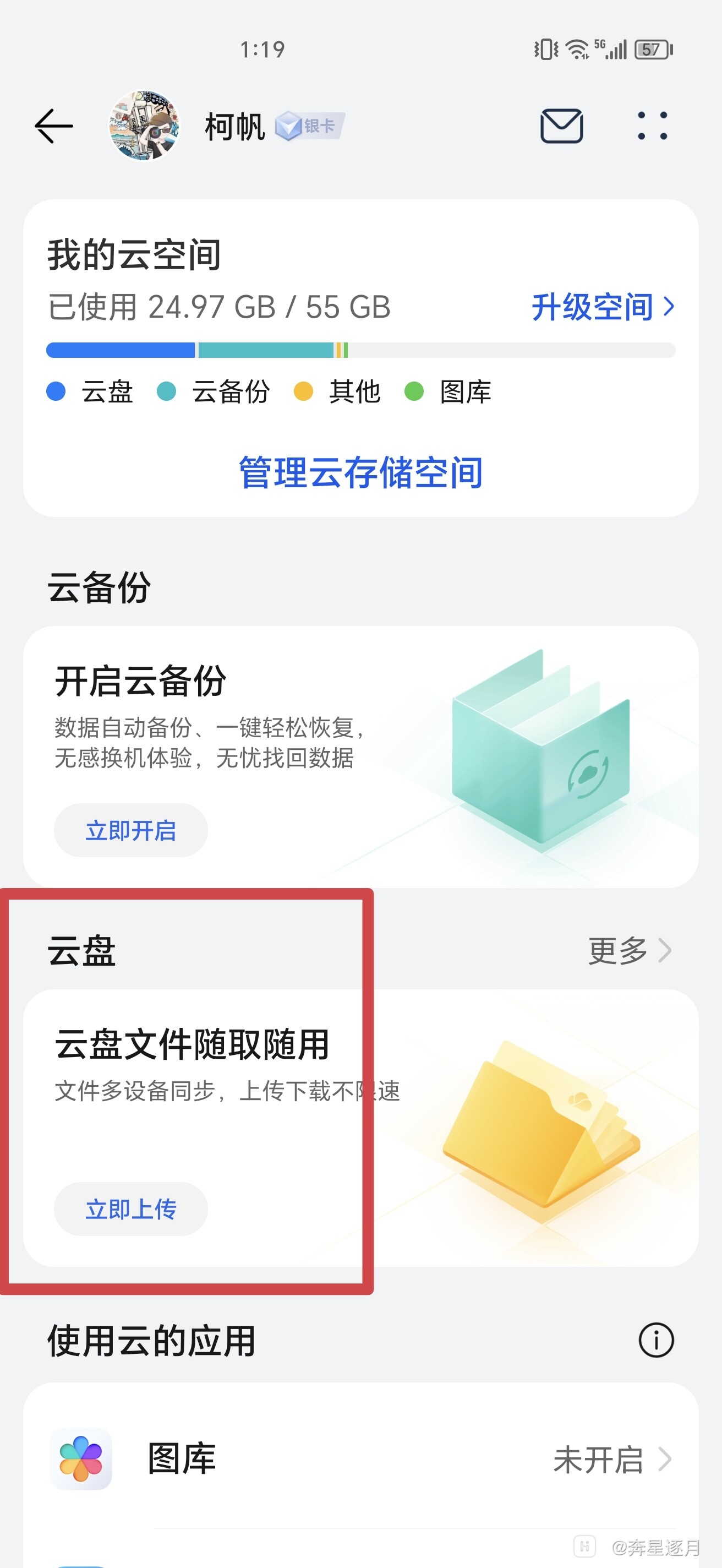Tap 立即开启 to enable cloud backup
The height and width of the screenshot is (1568, 722).
pos(131,830)
